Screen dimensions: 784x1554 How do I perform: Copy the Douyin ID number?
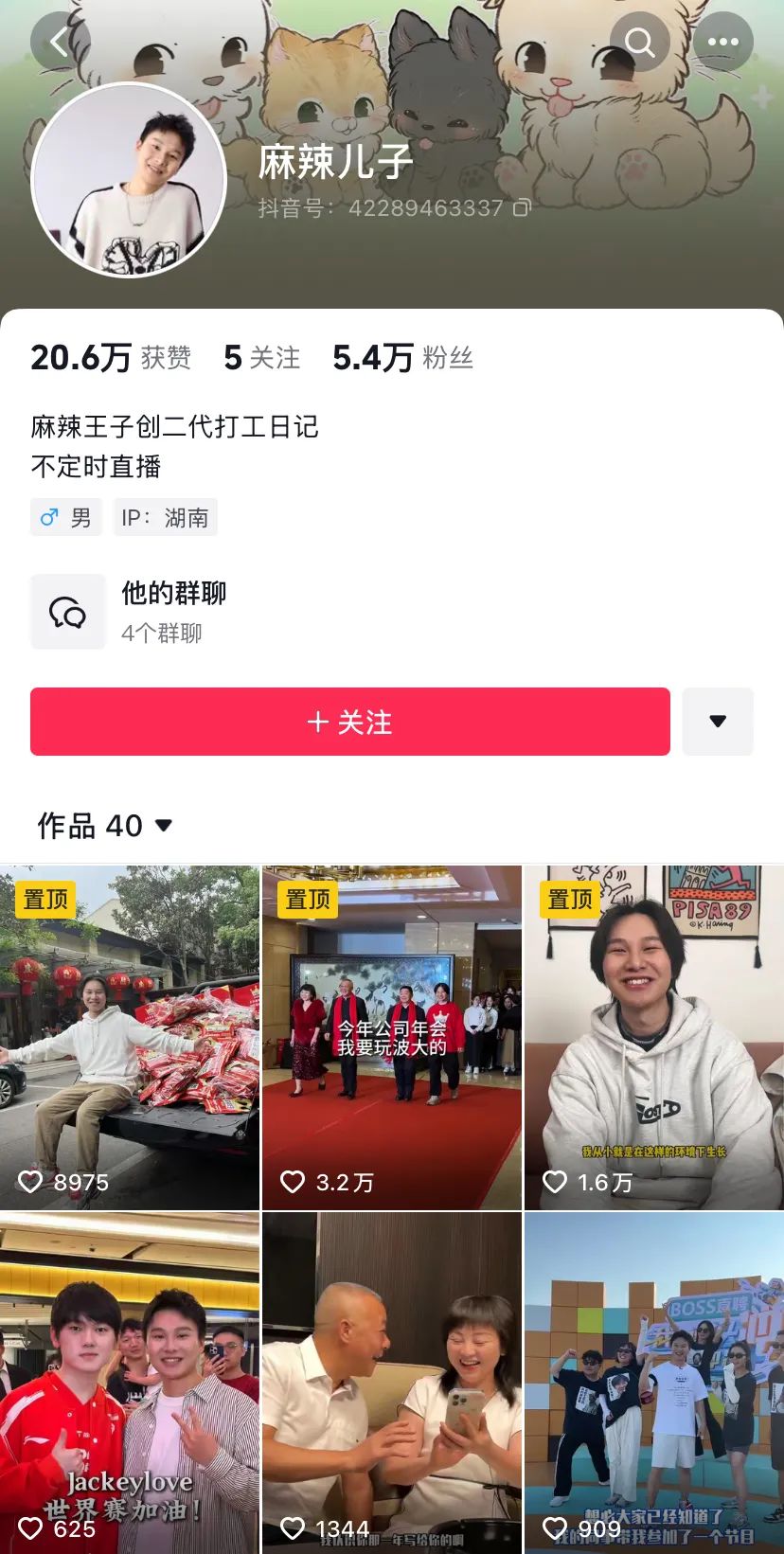coord(522,207)
